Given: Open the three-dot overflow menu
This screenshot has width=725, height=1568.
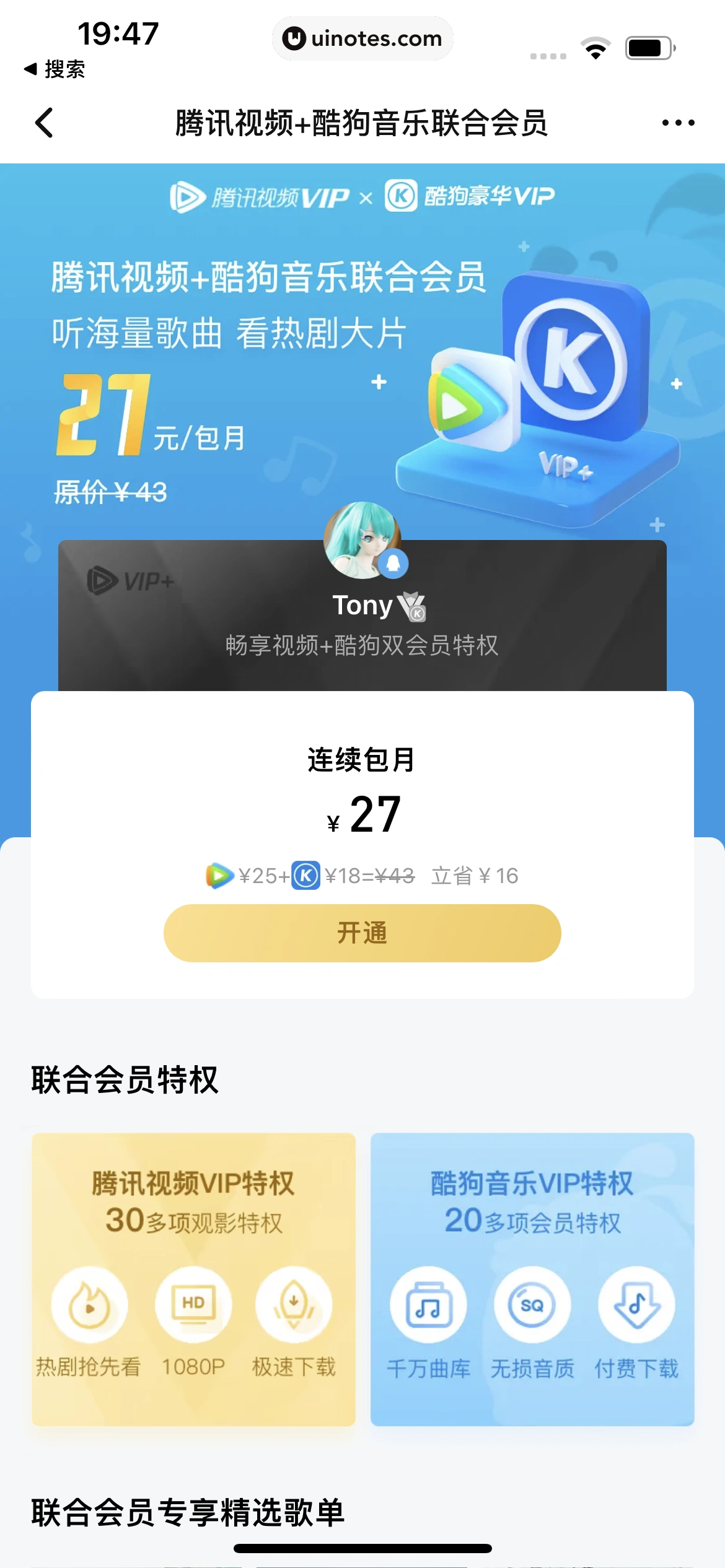Looking at the screenshot, I should (x=678, y=123).
